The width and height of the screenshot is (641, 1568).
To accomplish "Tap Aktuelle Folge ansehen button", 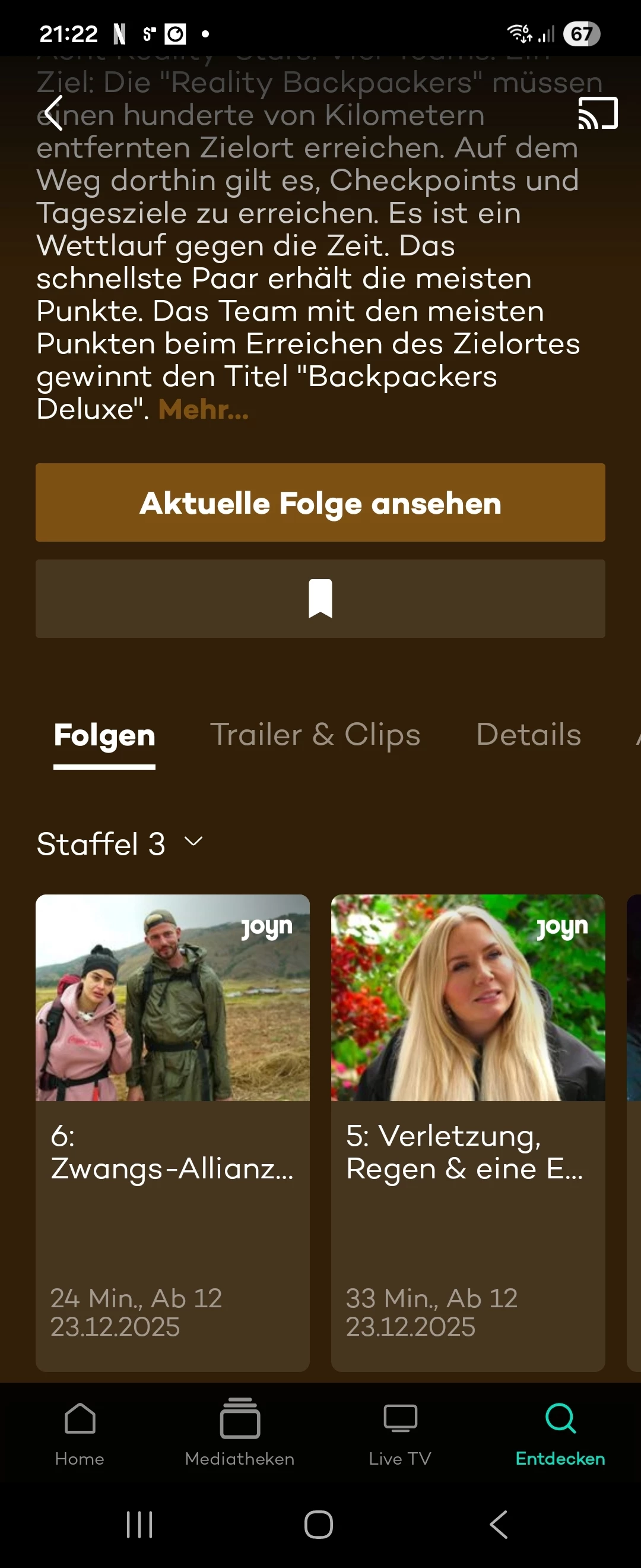I will (x=320, y=503).
